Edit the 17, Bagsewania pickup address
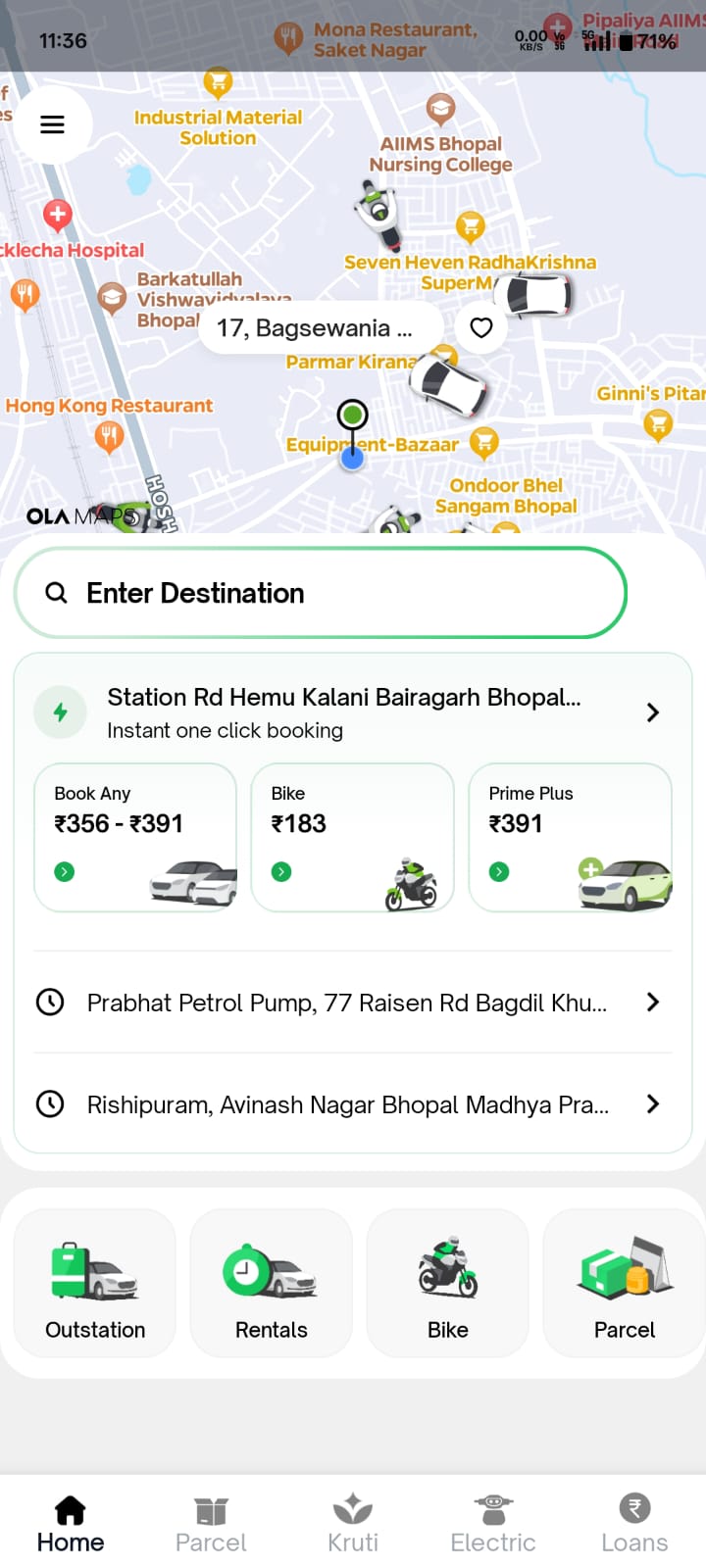The width and height of the screenshot is (706, 1568). tap(314, 328)
